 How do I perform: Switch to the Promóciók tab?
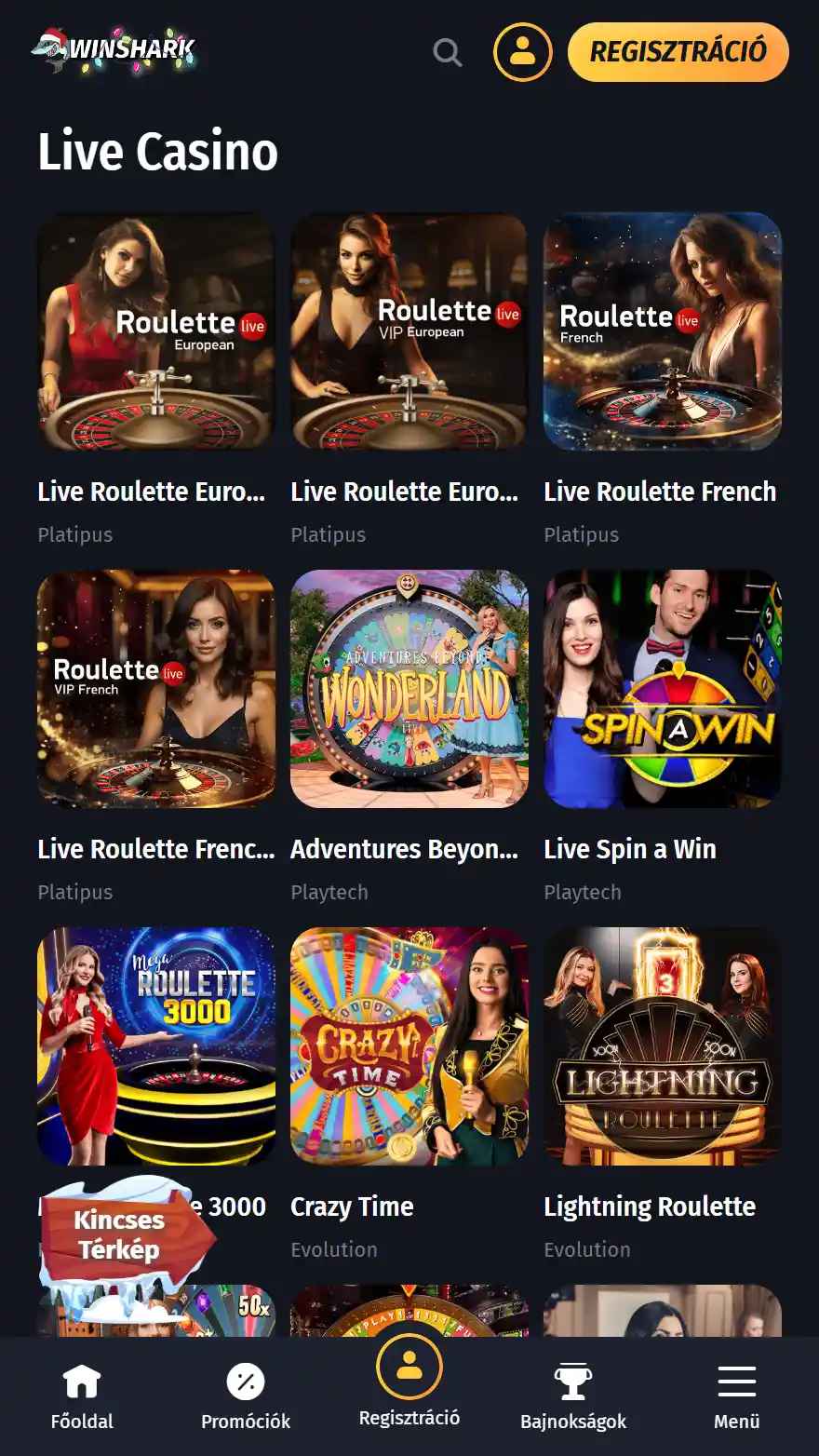point(246,1395)
